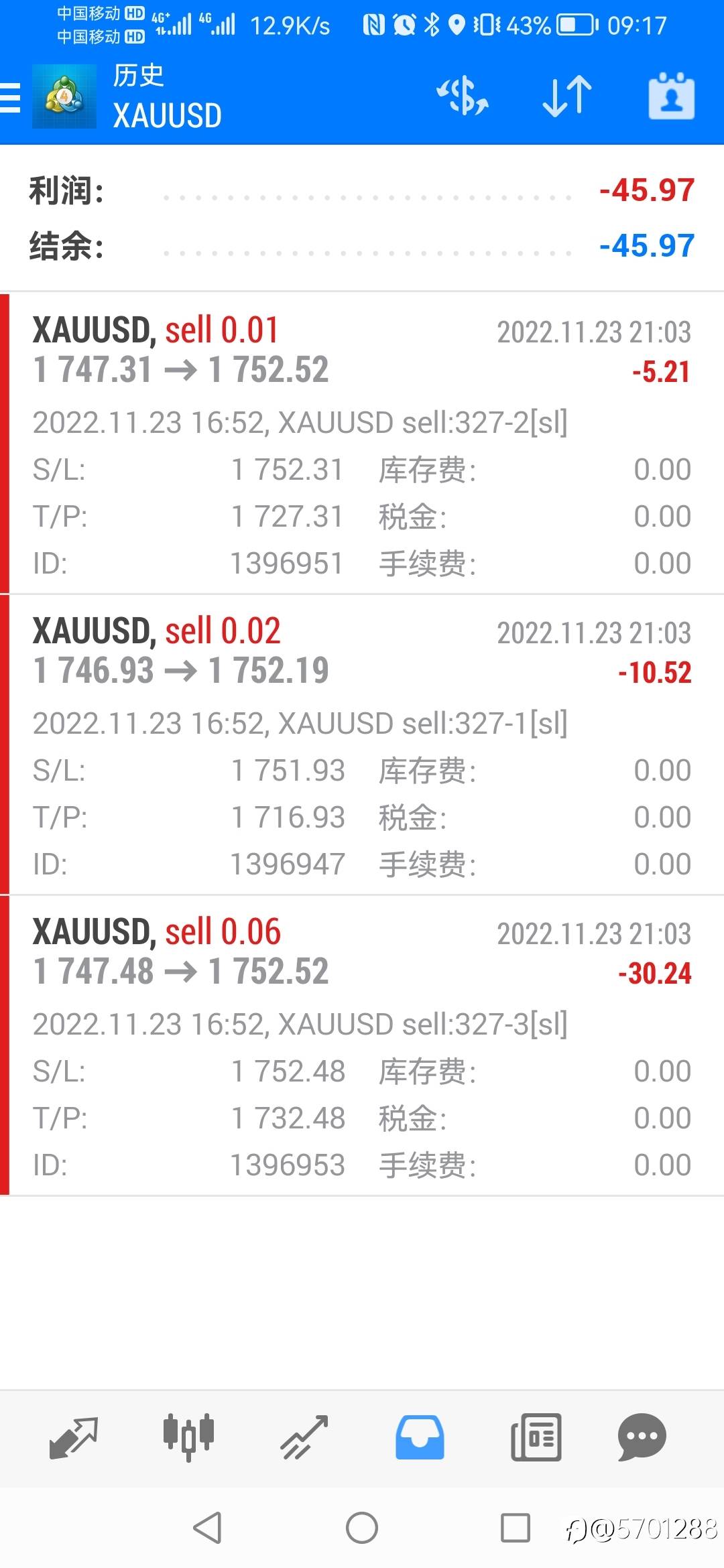Go back with the system back button
This screenshot has width=724, height=1568.
207,1528
